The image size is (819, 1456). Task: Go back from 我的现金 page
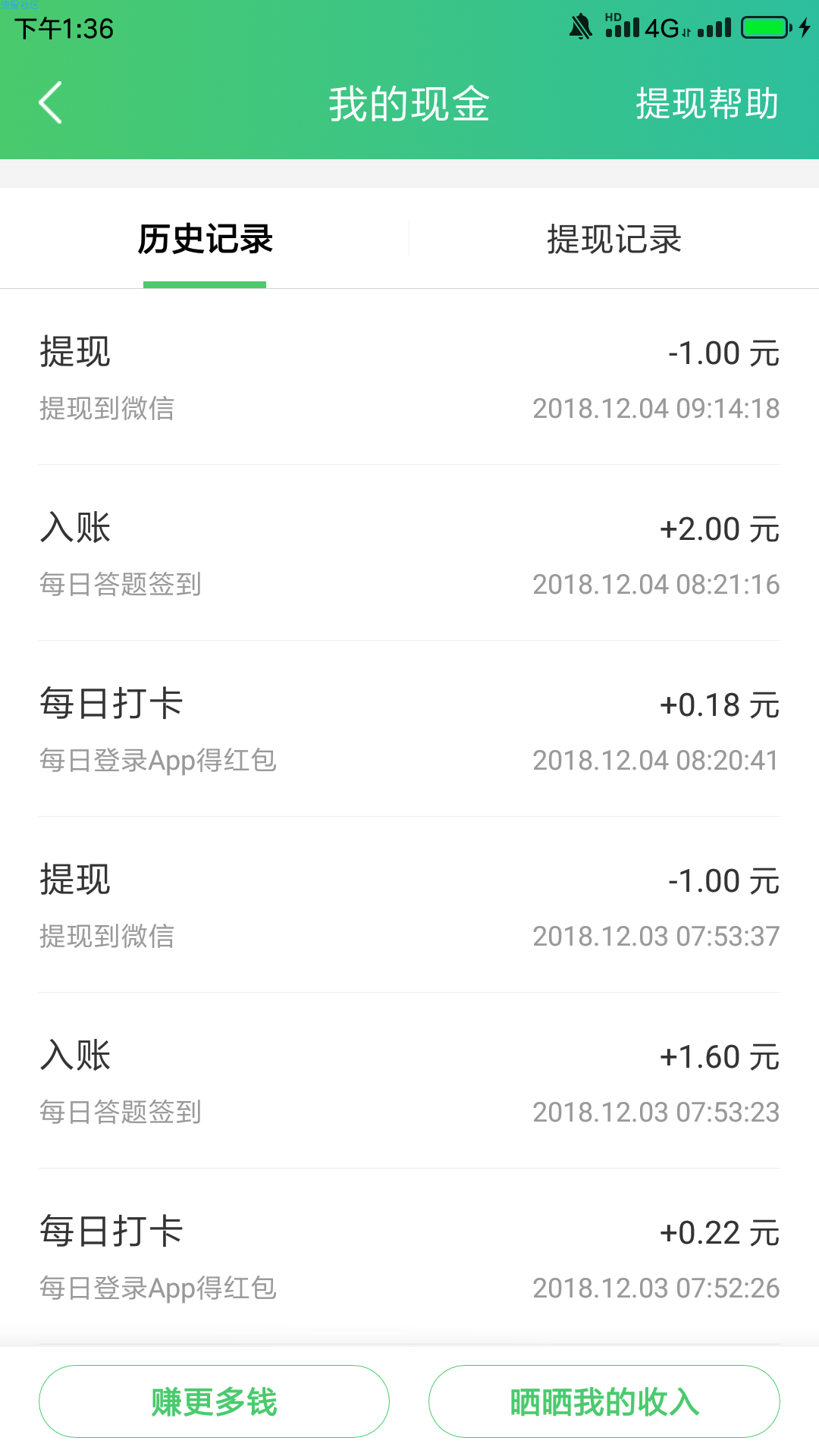50,103
